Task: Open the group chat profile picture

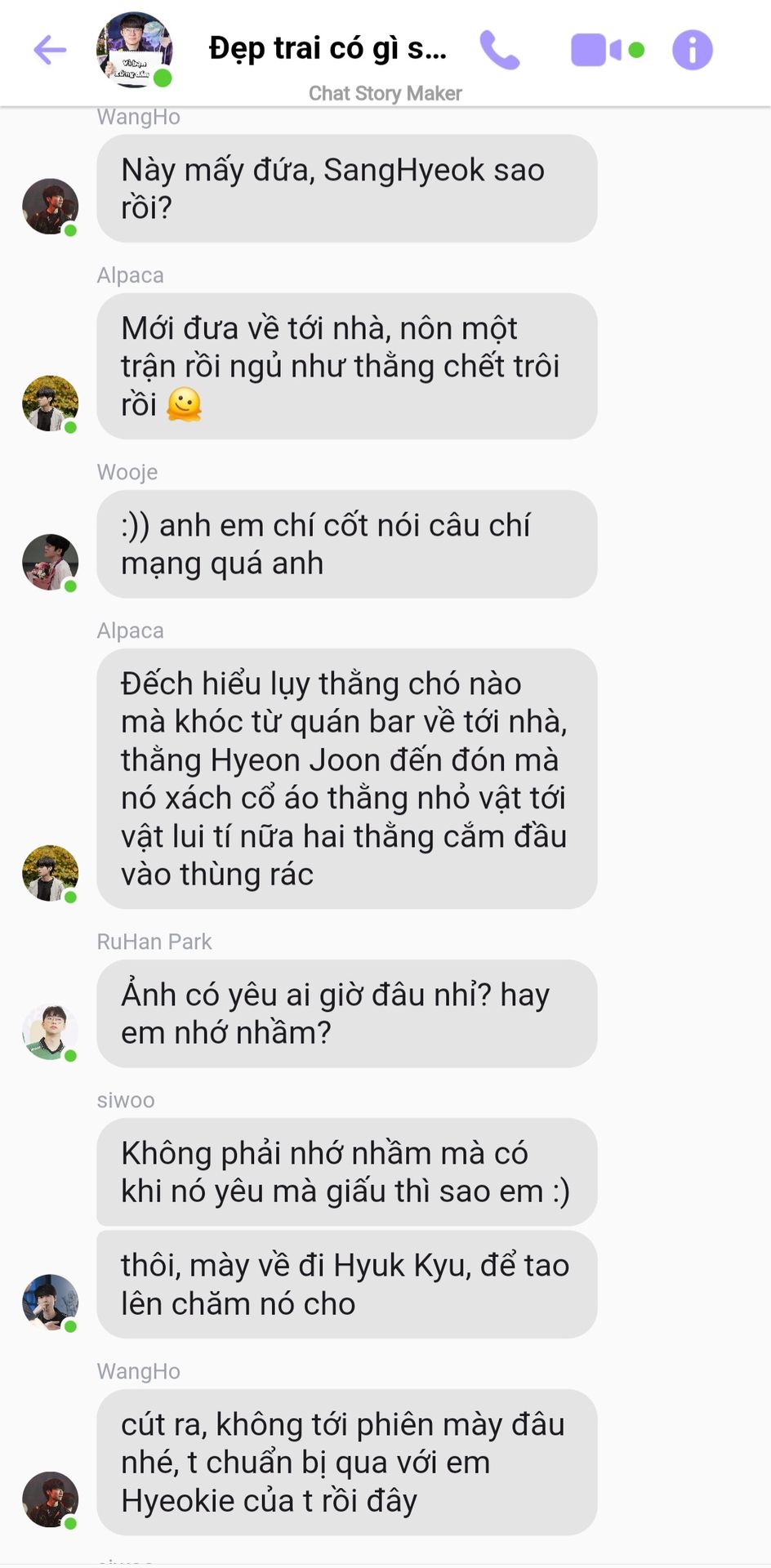Action: [134, 49]
